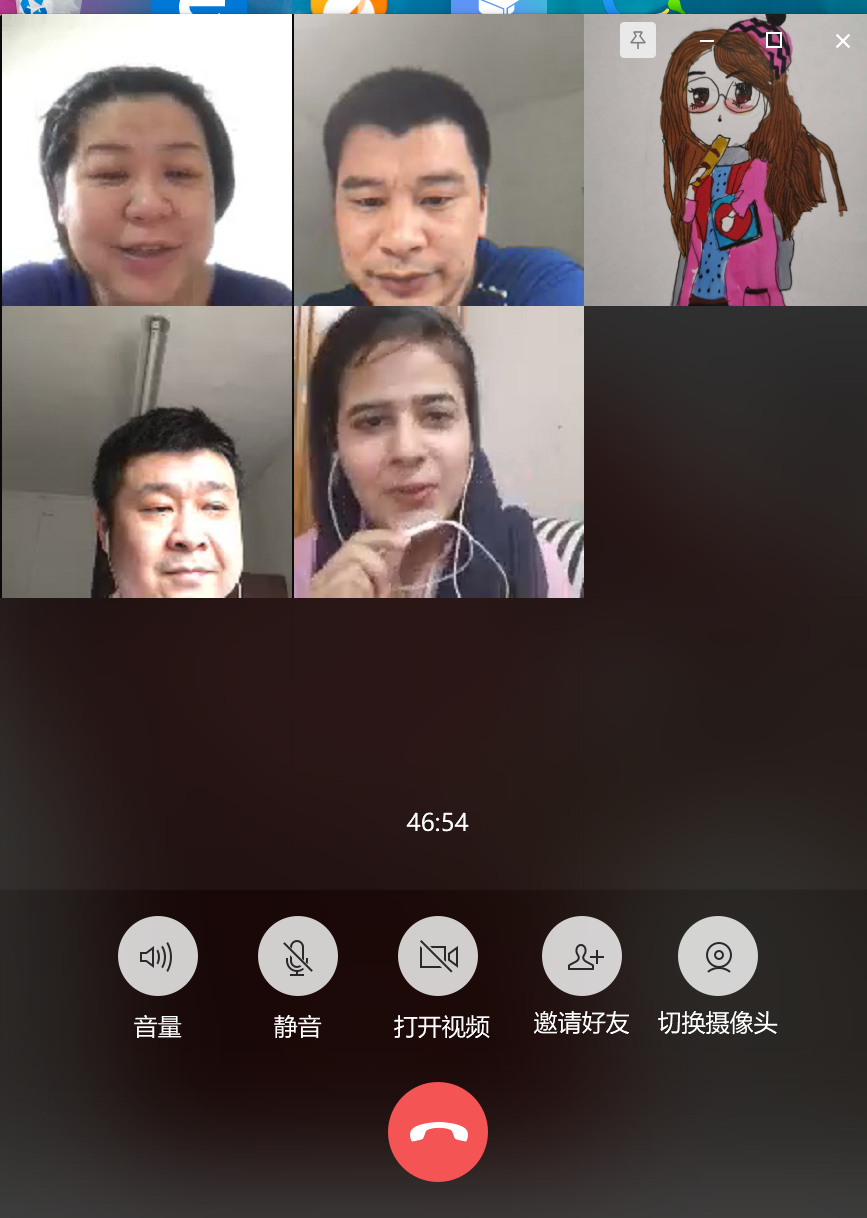Minimize the video call window

707,40
